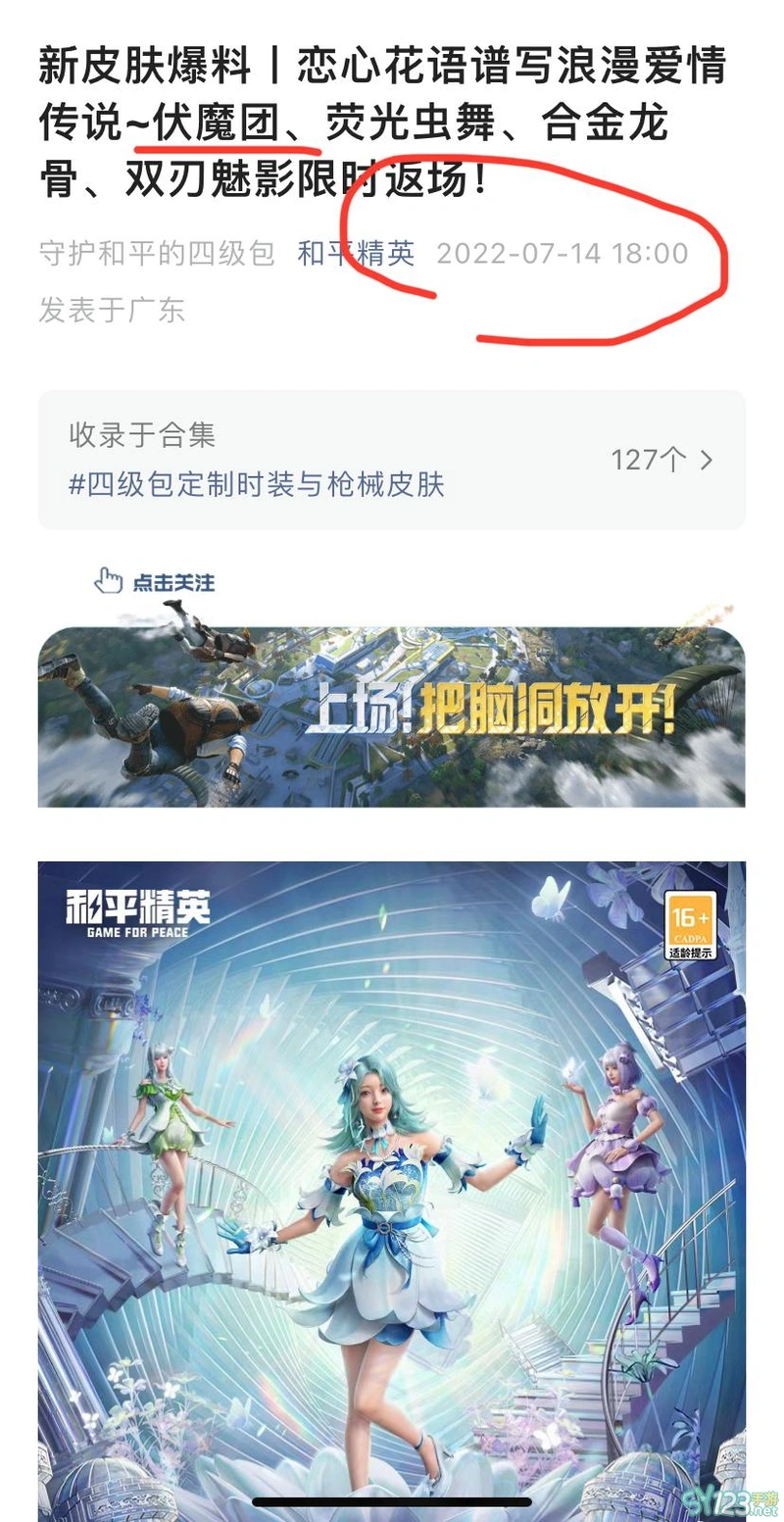View the 上场!把脑洞放开 banner image
Viewport: 784px width, 1522px height.
pyautogui.click(x=391, y=716)
